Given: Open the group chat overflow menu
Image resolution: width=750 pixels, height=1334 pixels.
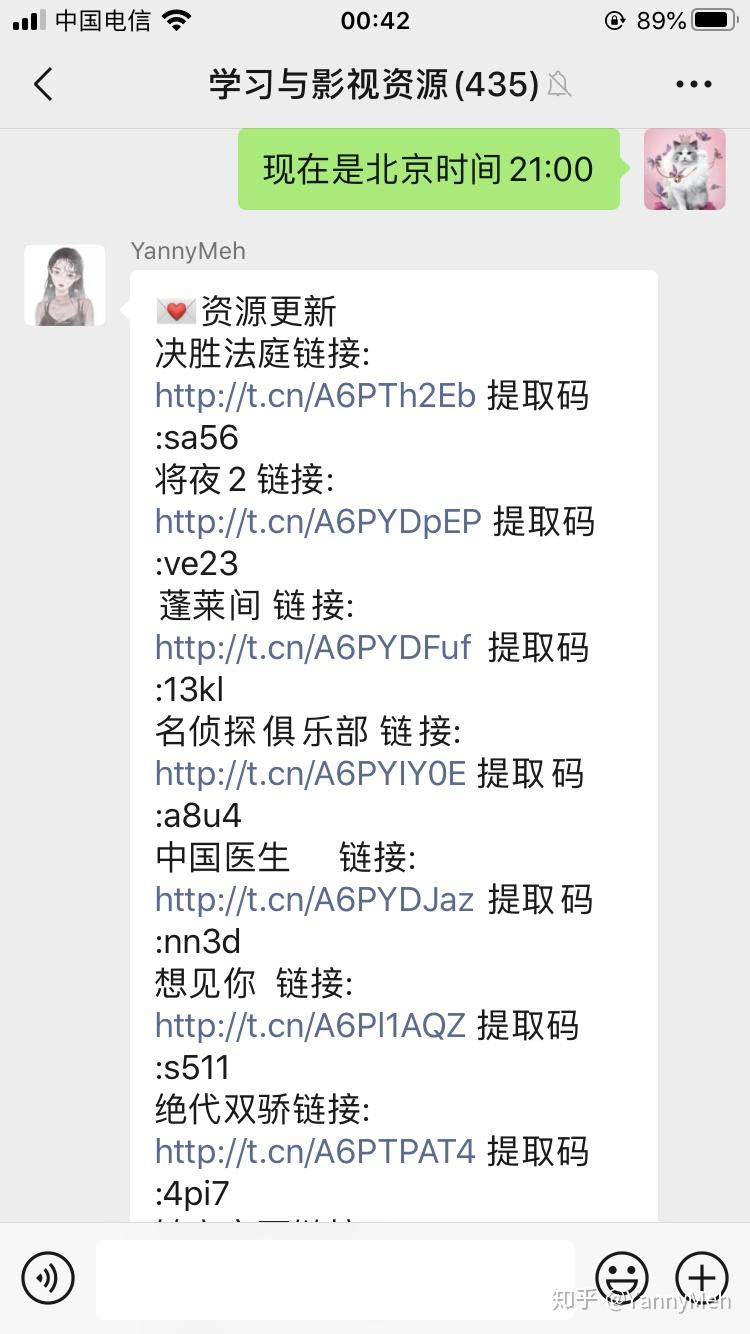Looking at the screenshot, I should 693,84.
